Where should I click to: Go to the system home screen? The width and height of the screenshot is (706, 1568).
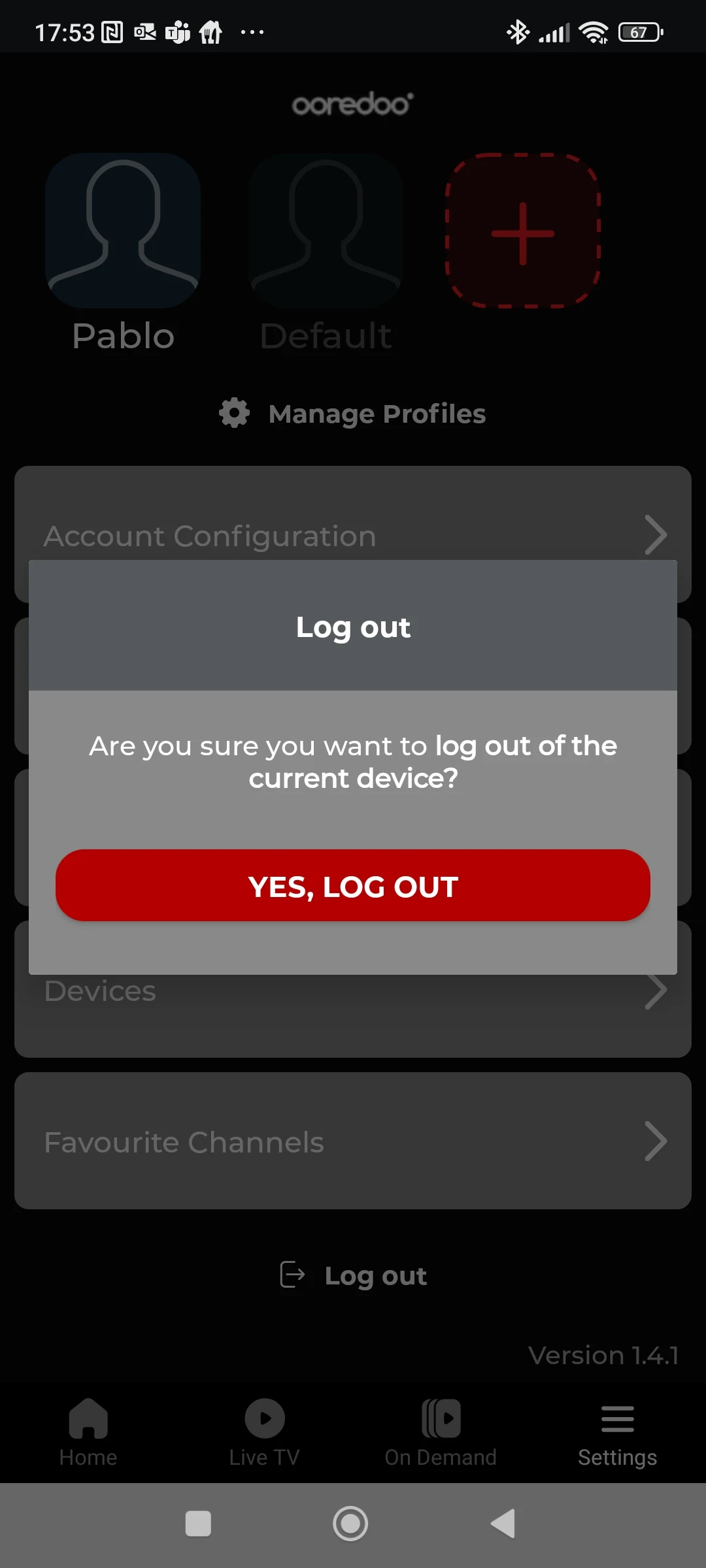pos(350,1524)
